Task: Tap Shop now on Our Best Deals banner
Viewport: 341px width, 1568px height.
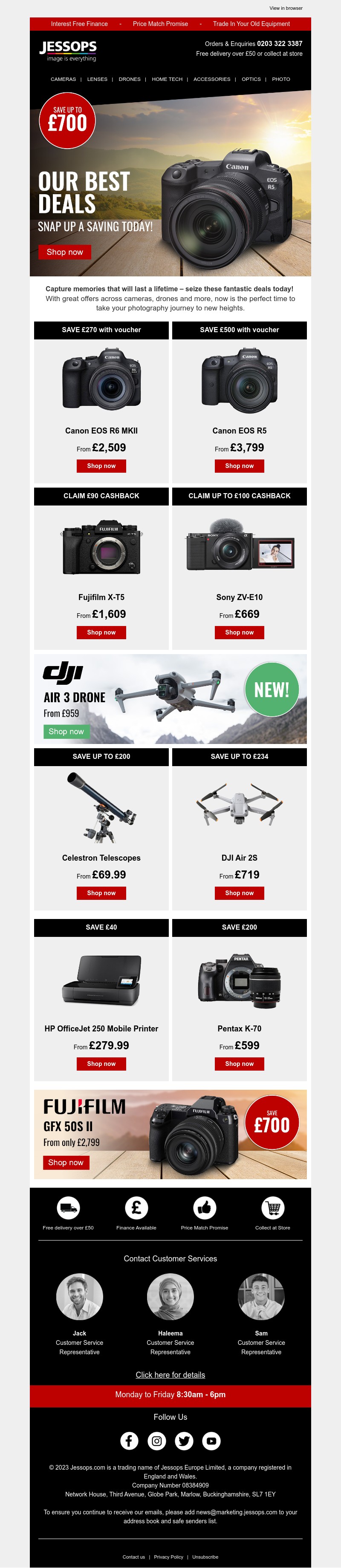Action: coord(64,252)
